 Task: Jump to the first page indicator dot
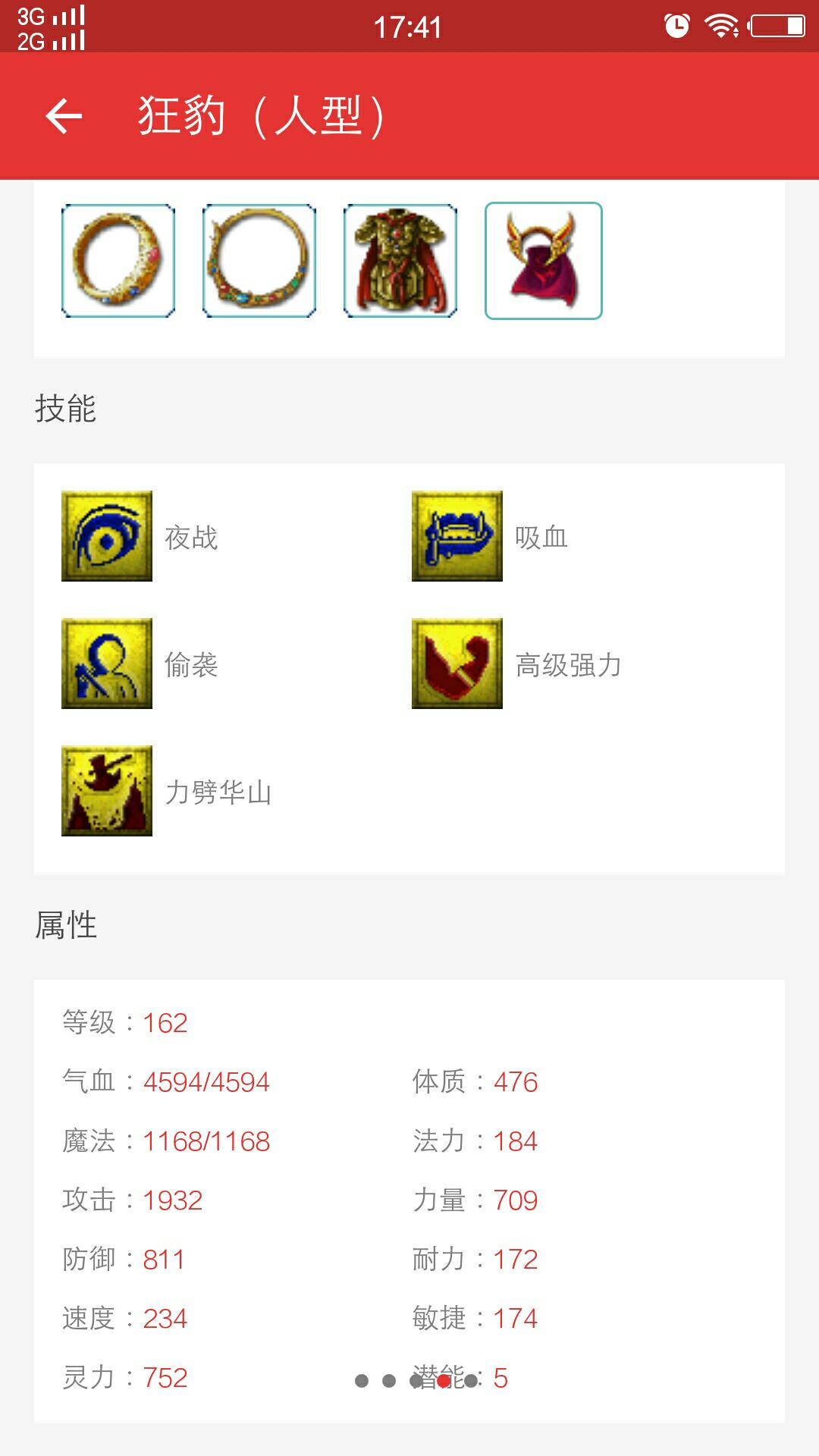coord(362,1381)
